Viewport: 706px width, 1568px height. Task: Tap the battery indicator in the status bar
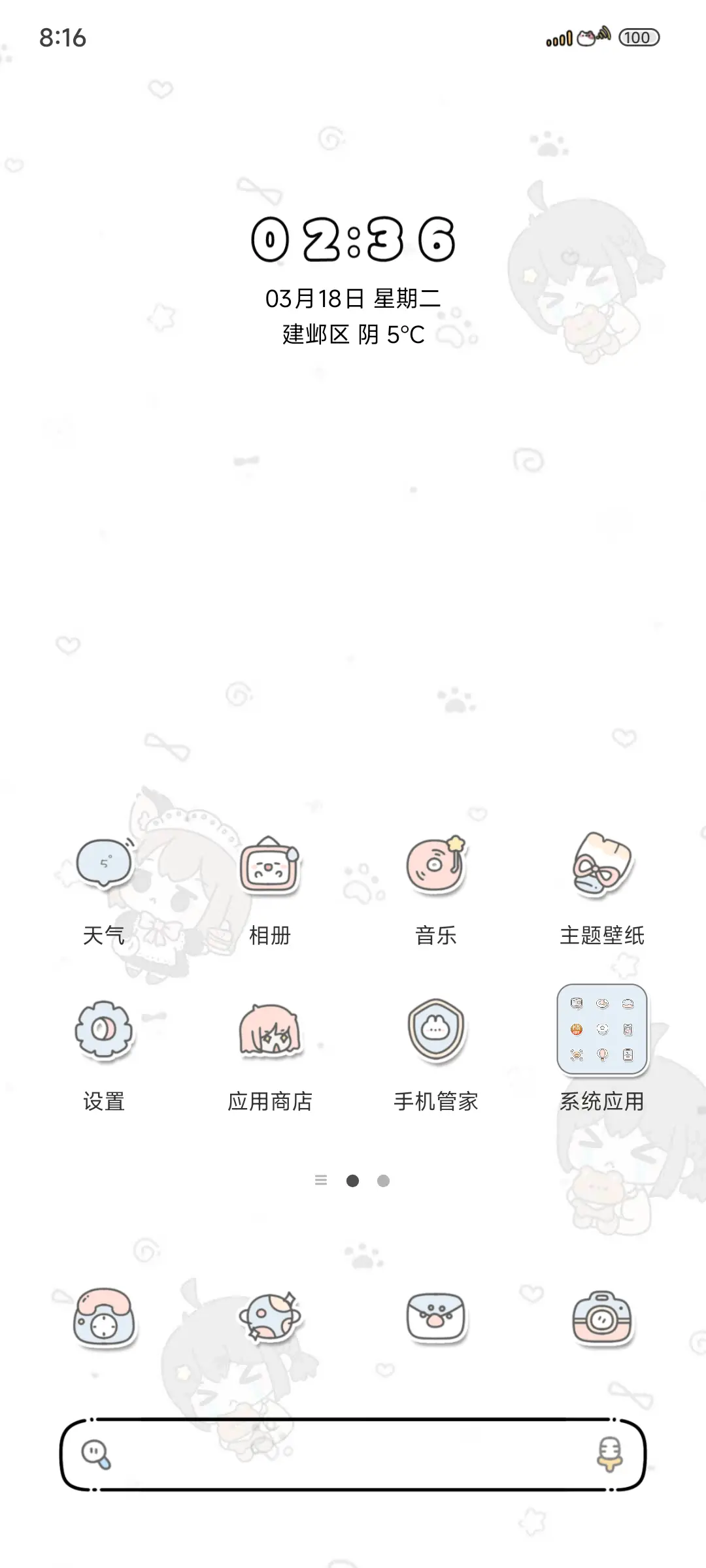pos(639,38)
